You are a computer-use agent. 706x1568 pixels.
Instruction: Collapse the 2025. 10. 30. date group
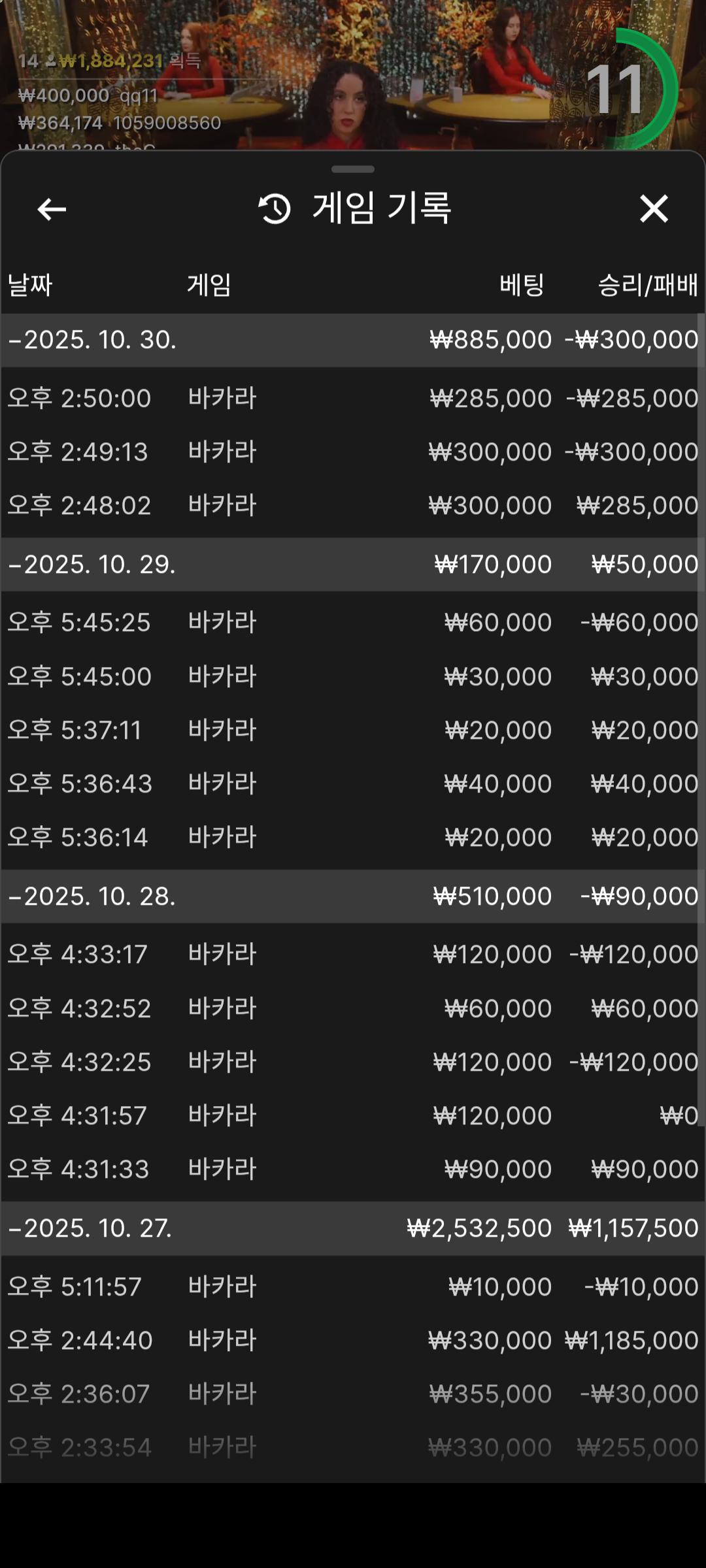tap(92, 340)
